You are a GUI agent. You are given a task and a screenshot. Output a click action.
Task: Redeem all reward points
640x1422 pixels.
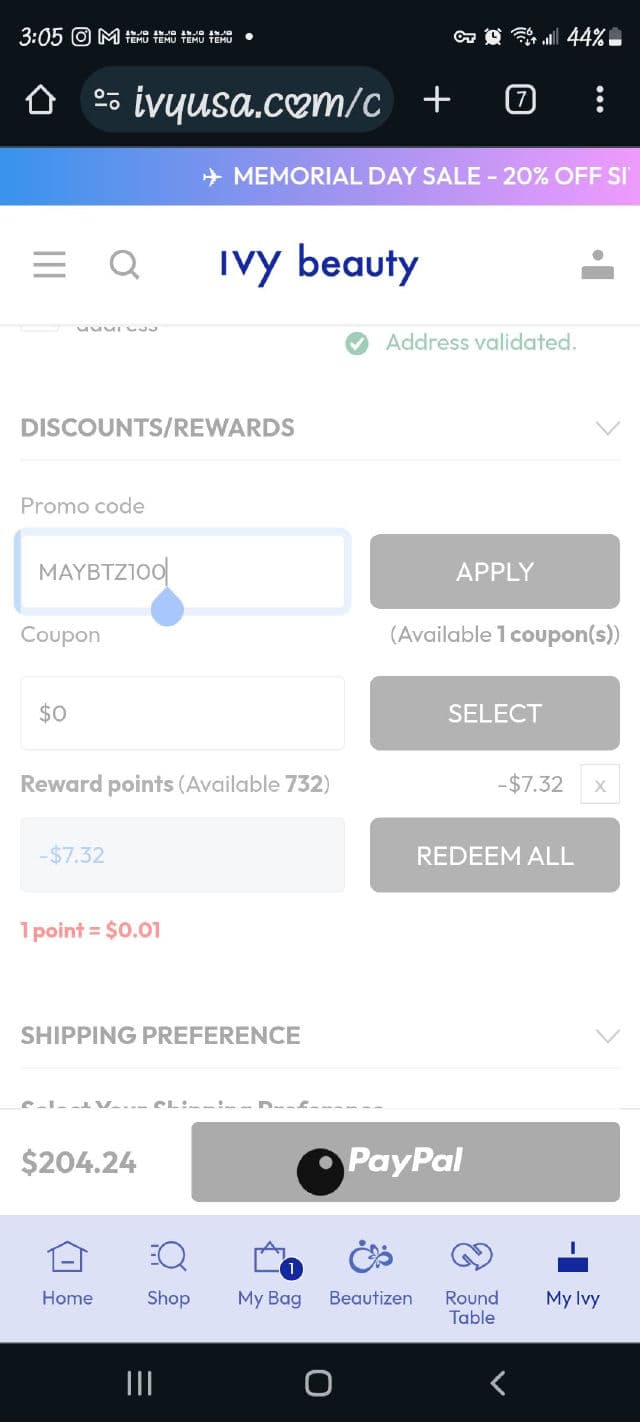tap(494, 855)
